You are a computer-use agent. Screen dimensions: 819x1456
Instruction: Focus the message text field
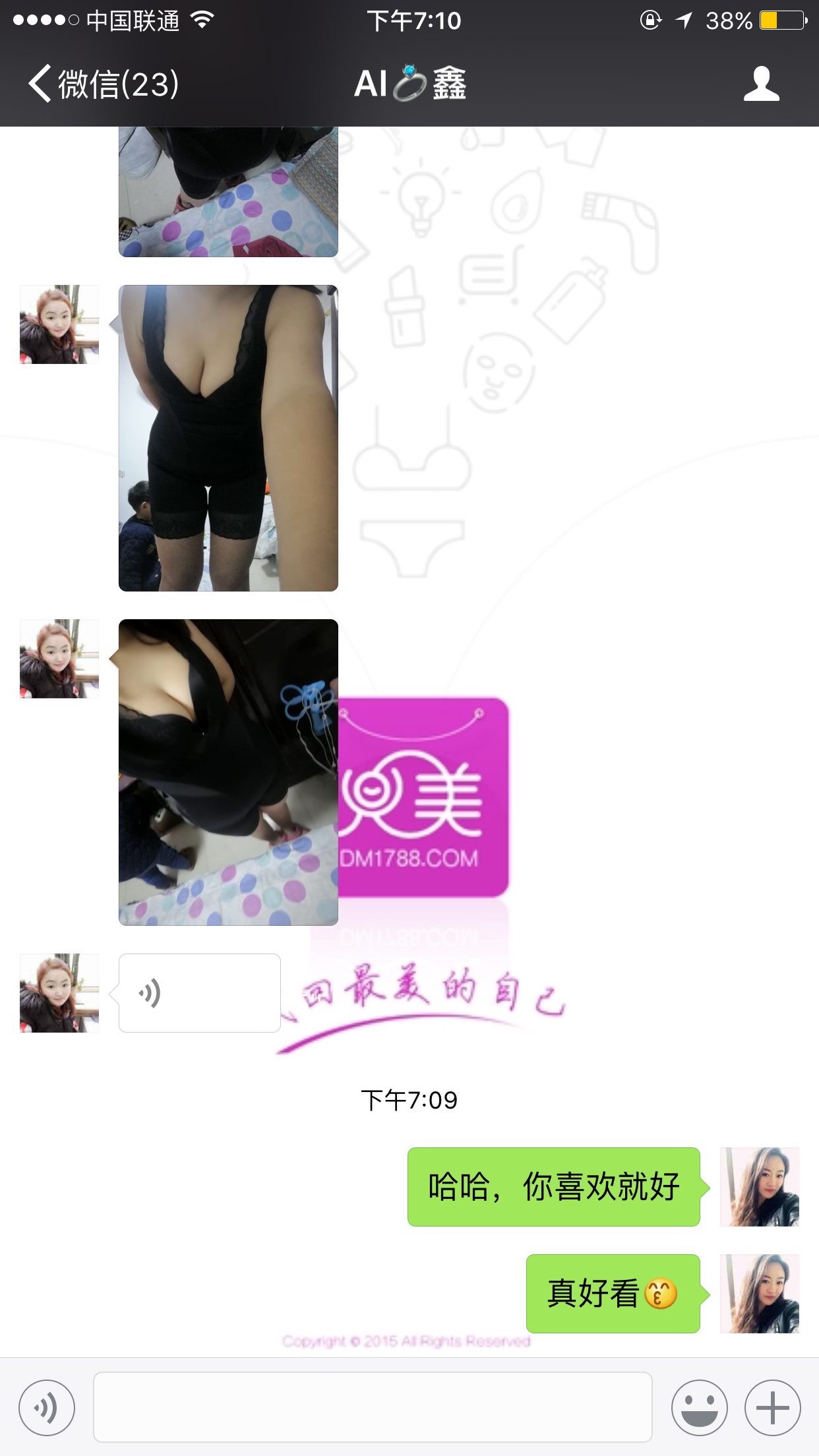coord(373,1407)
